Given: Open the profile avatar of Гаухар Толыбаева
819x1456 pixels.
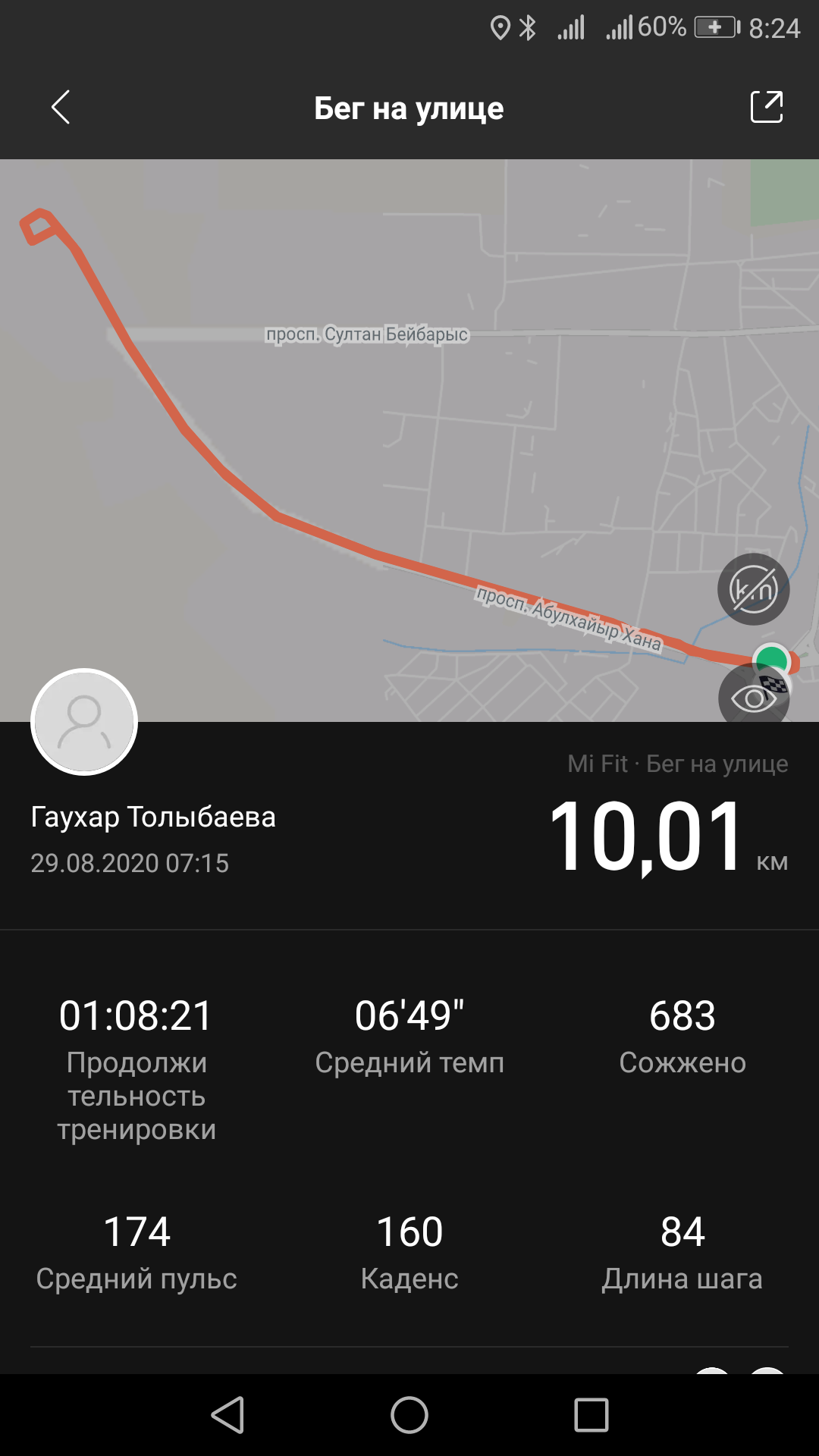Looking at the screenshot, I should click(84, 722).
